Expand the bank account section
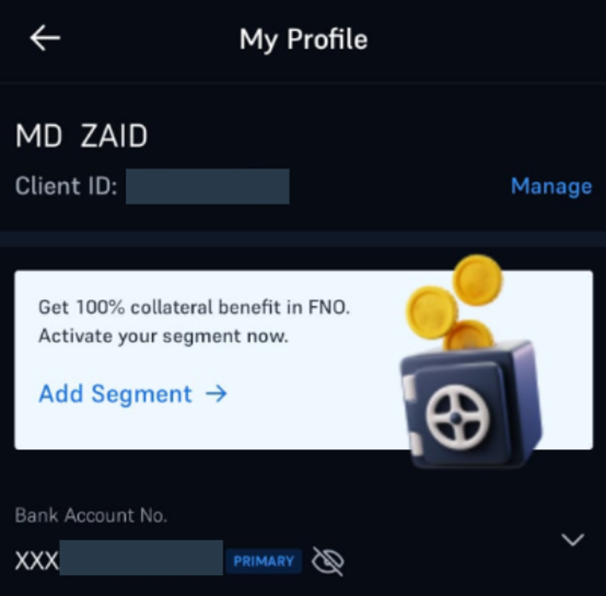Screen dimensions: 606x596 (572, 540)
